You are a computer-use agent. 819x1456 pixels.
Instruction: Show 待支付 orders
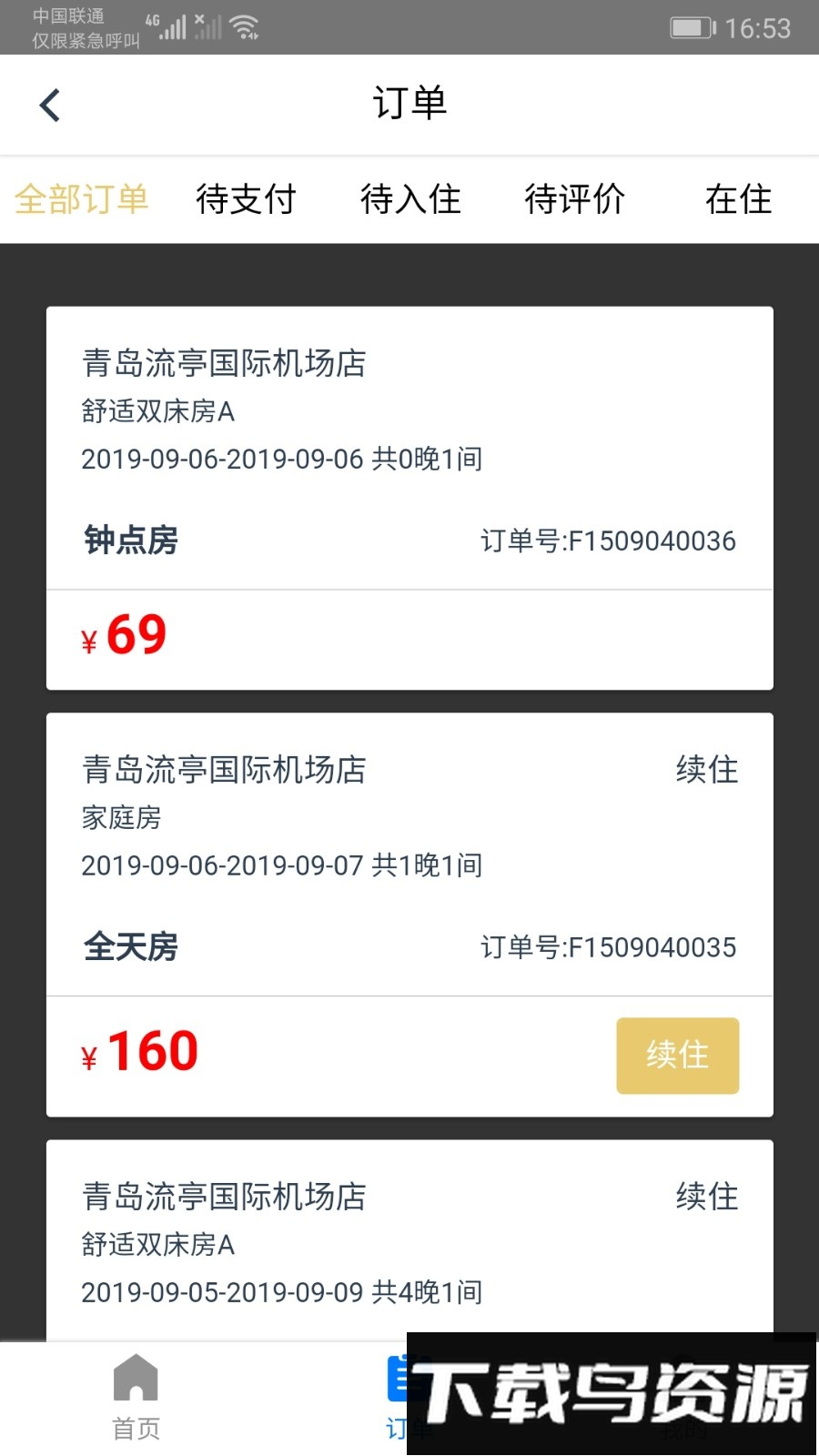tap(246, 199)
